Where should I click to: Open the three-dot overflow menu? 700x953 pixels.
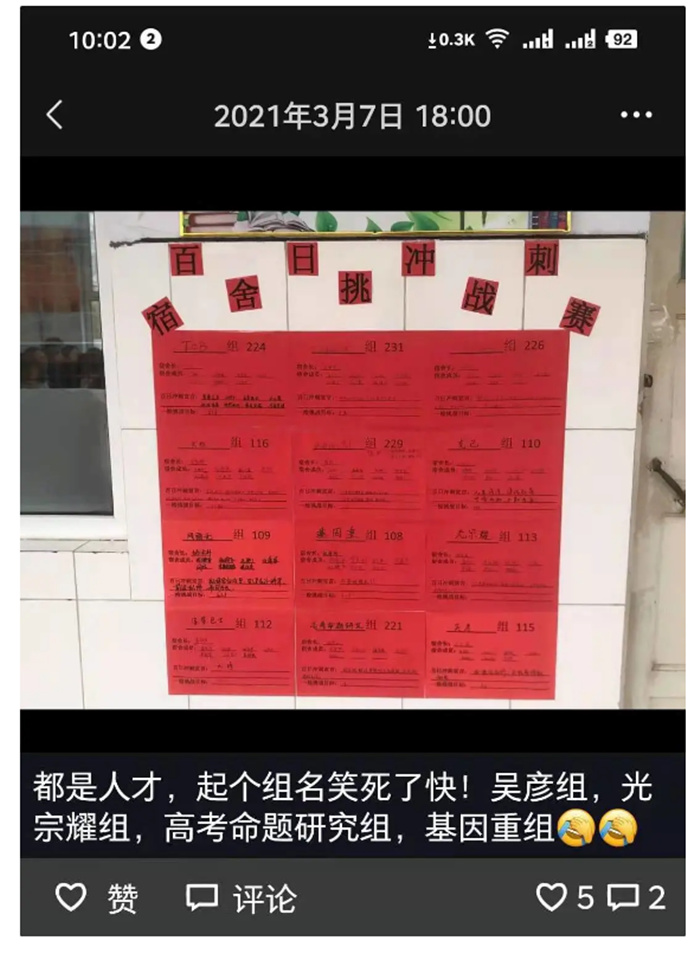(636, 115)
